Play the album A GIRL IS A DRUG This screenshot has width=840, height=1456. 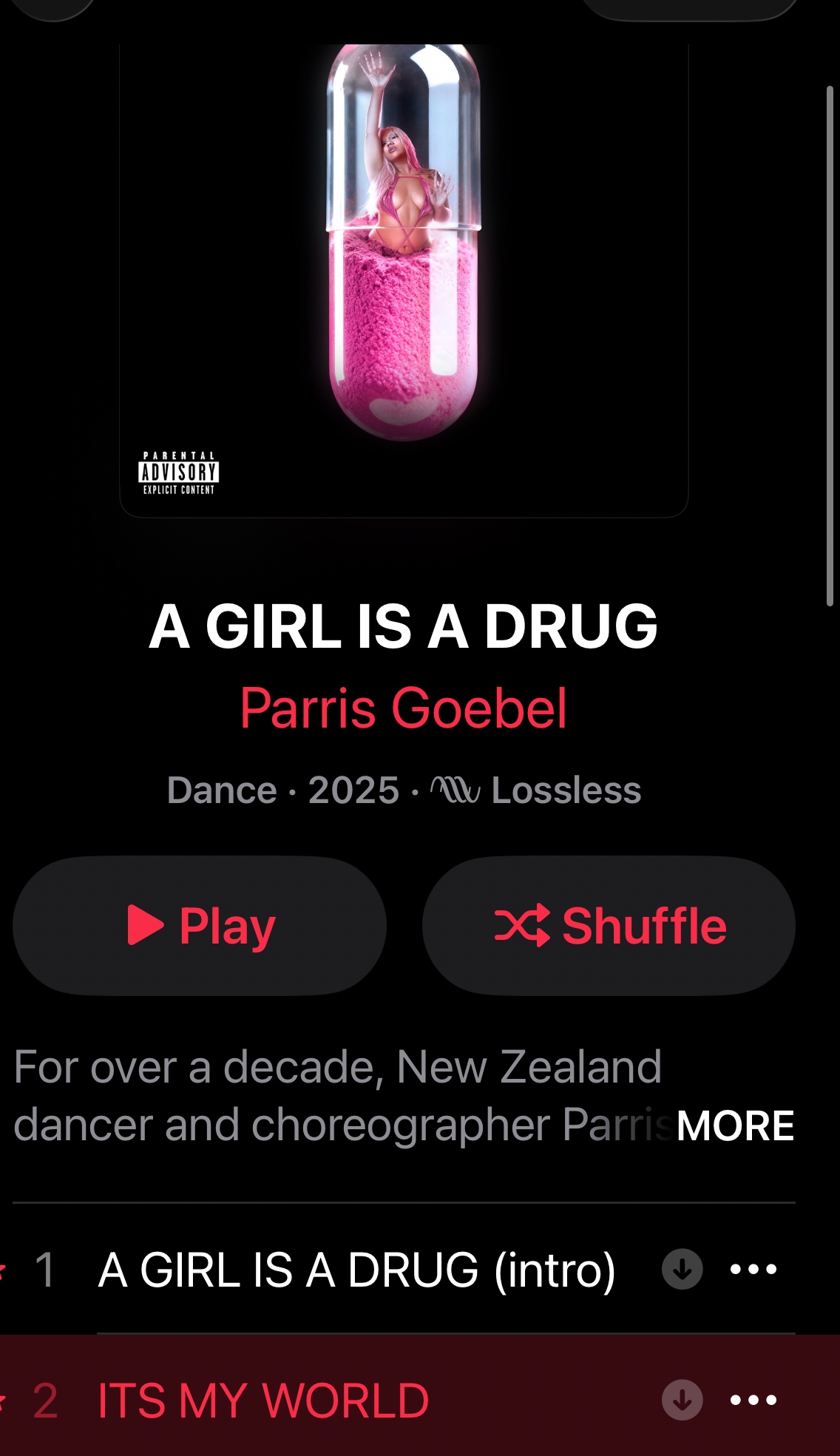[x=200, y=925]
